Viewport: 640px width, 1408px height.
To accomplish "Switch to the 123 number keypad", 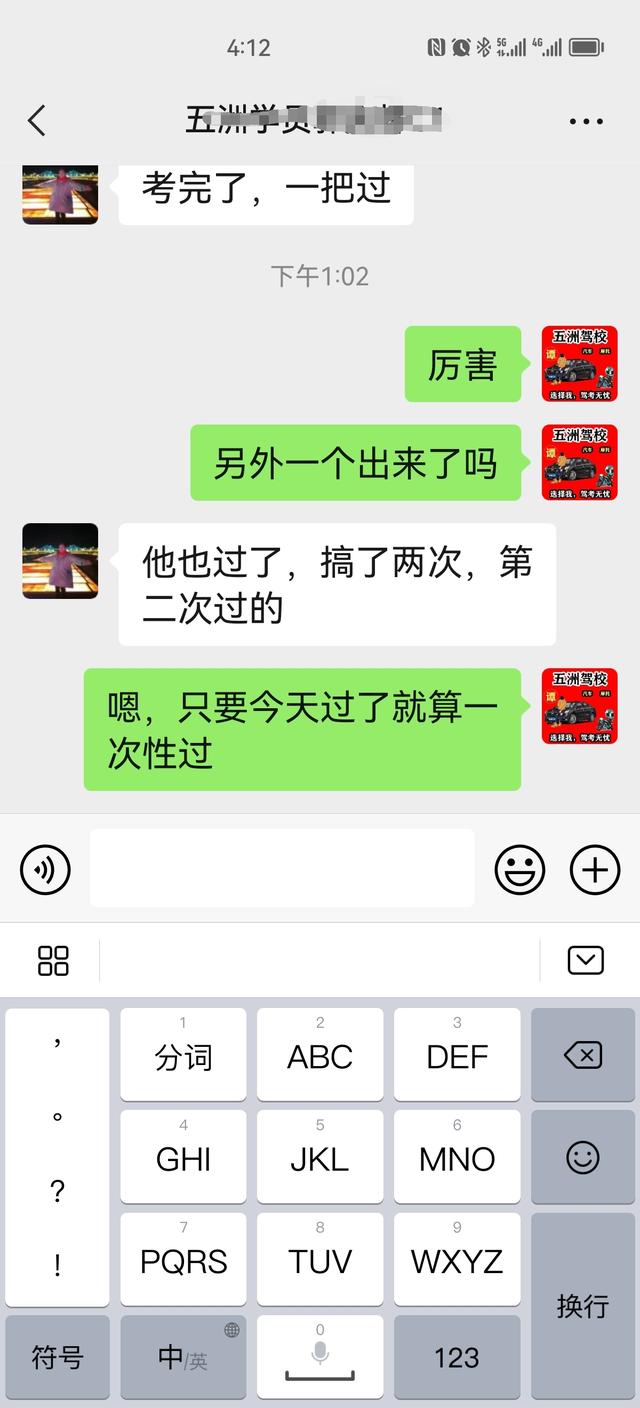I will click(457, 1357).
